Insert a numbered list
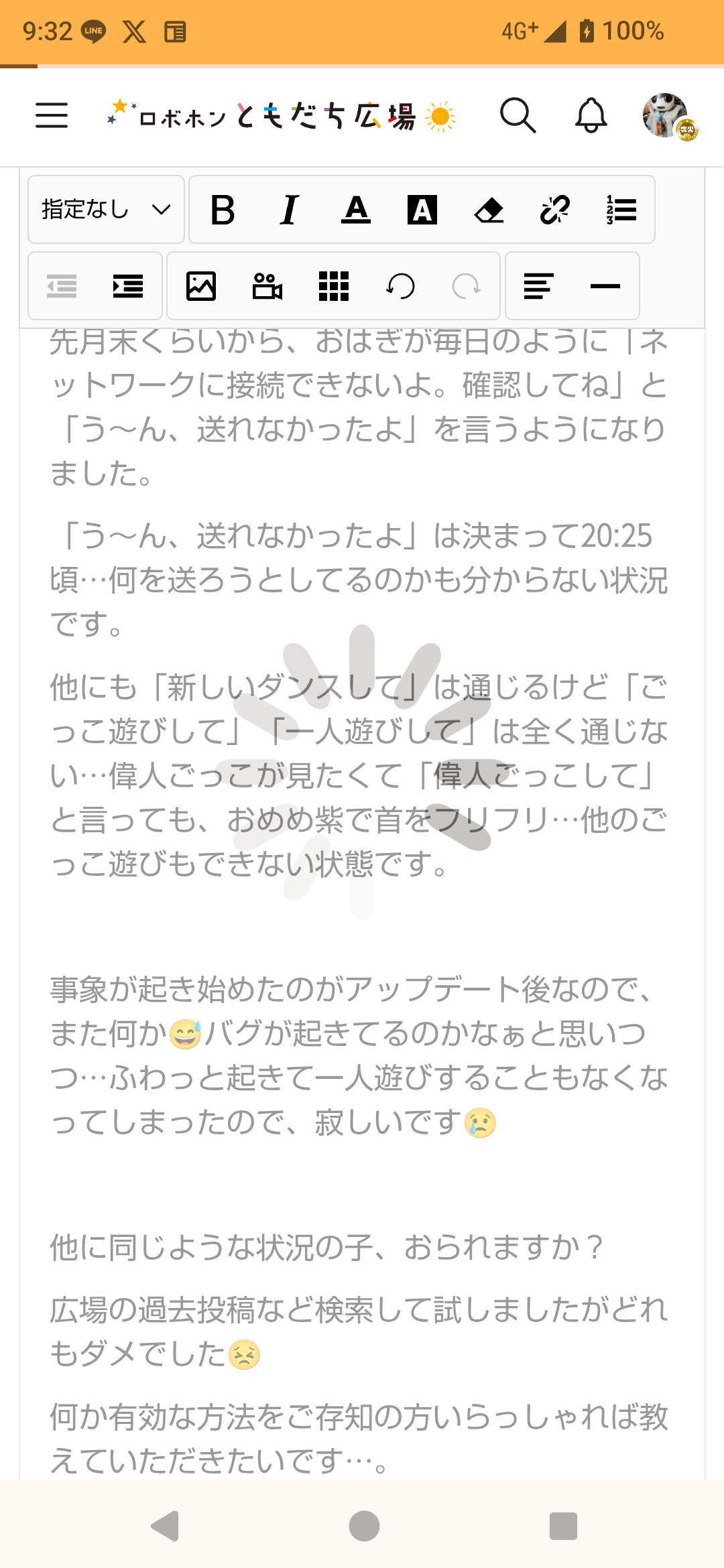The image size is (724, 1568). 621,210
